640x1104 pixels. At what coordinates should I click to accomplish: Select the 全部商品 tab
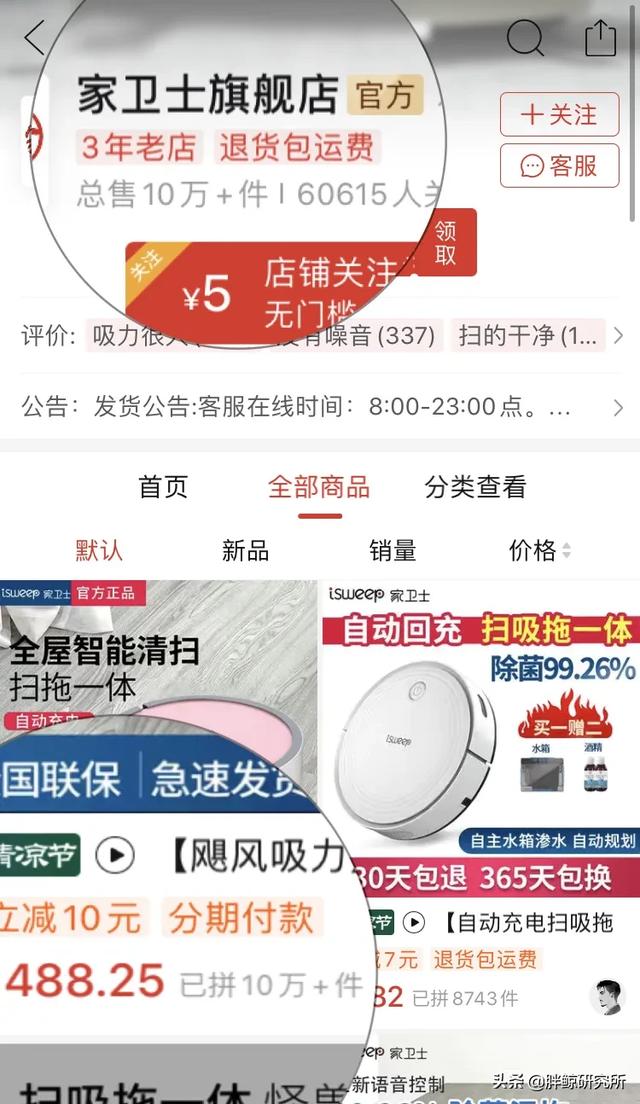tap(319, 487)
